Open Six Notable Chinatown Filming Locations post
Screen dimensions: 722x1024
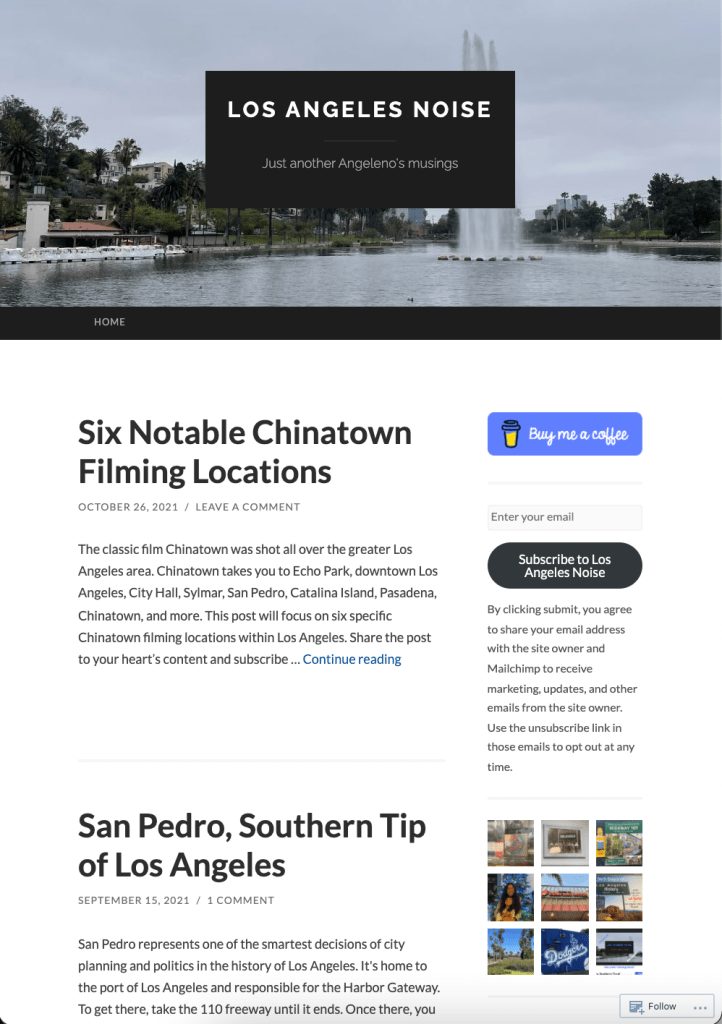[245, 452]
